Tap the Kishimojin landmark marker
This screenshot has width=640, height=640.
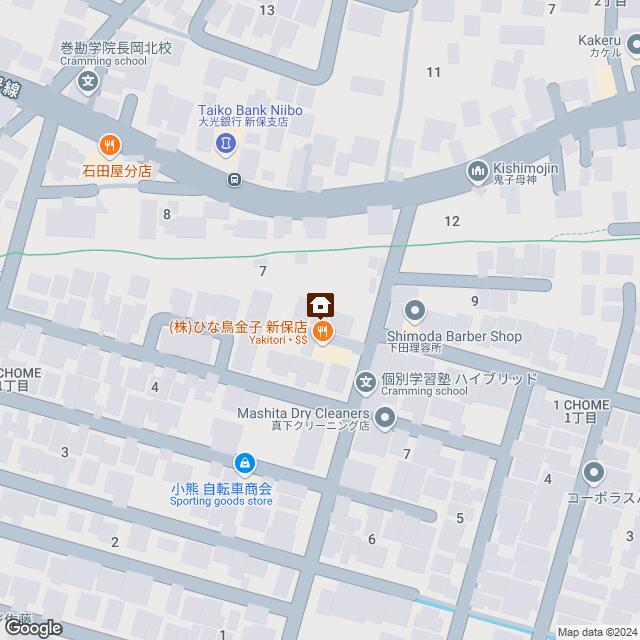tap(477, 173)
